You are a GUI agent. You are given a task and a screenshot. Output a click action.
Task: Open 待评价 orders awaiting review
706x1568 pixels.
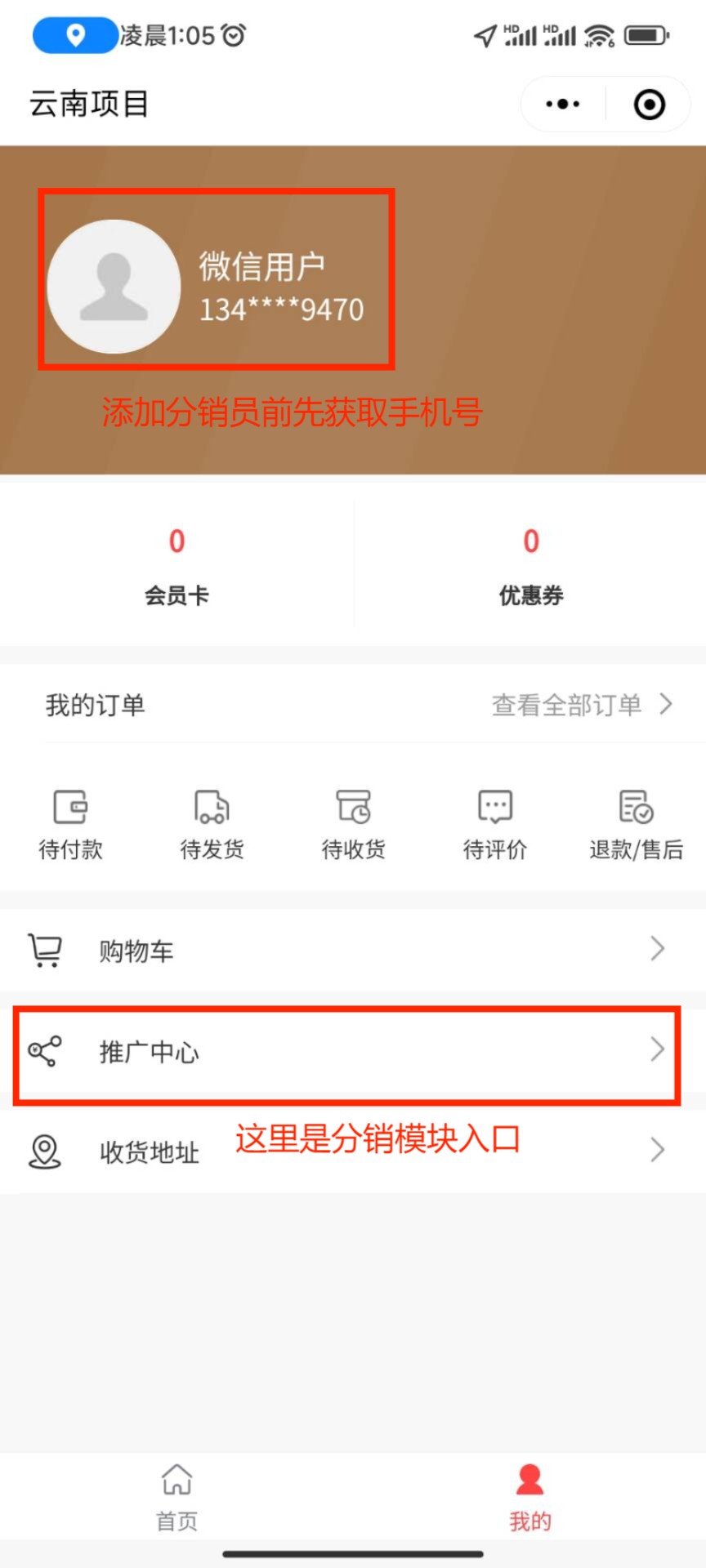[x=494, y=825]
